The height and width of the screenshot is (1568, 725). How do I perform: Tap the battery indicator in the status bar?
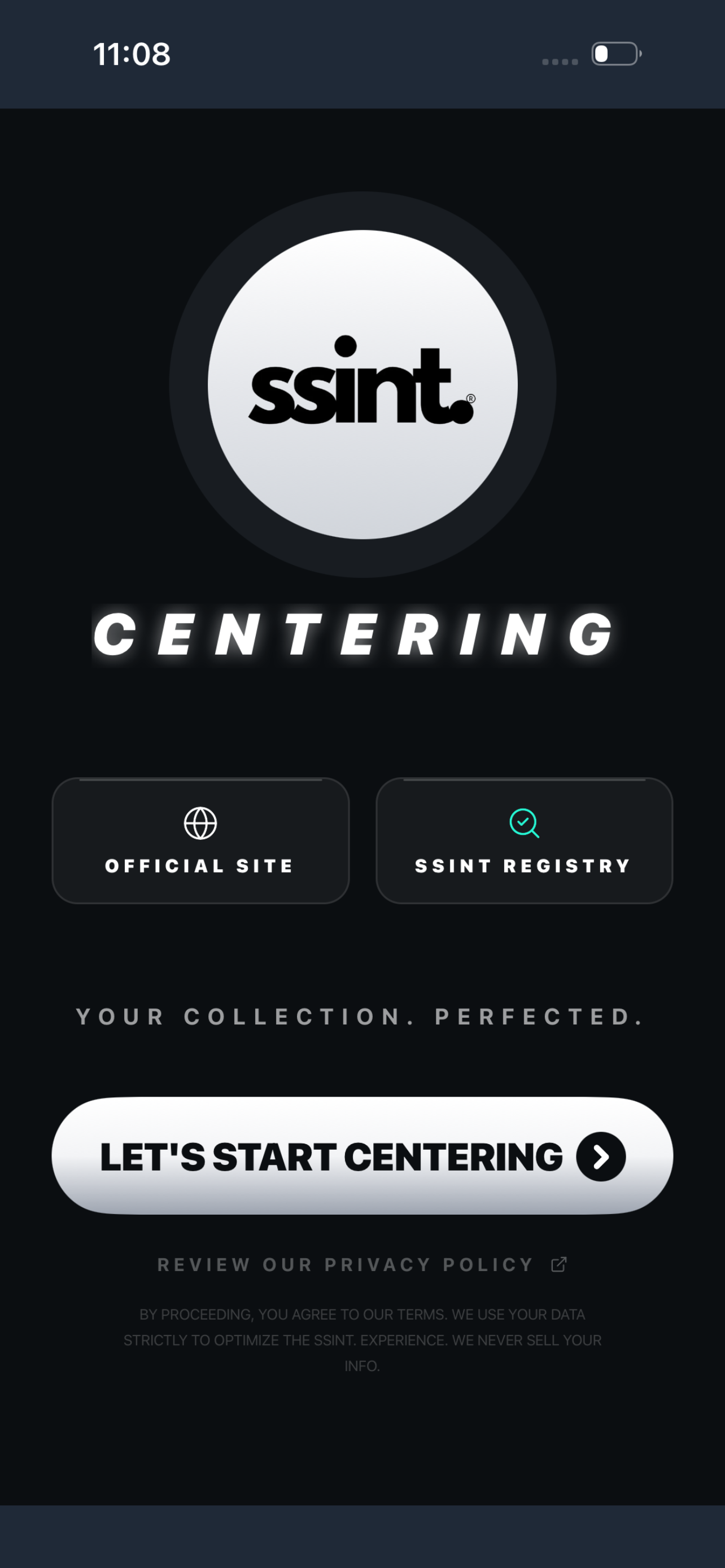pos(616,54)
